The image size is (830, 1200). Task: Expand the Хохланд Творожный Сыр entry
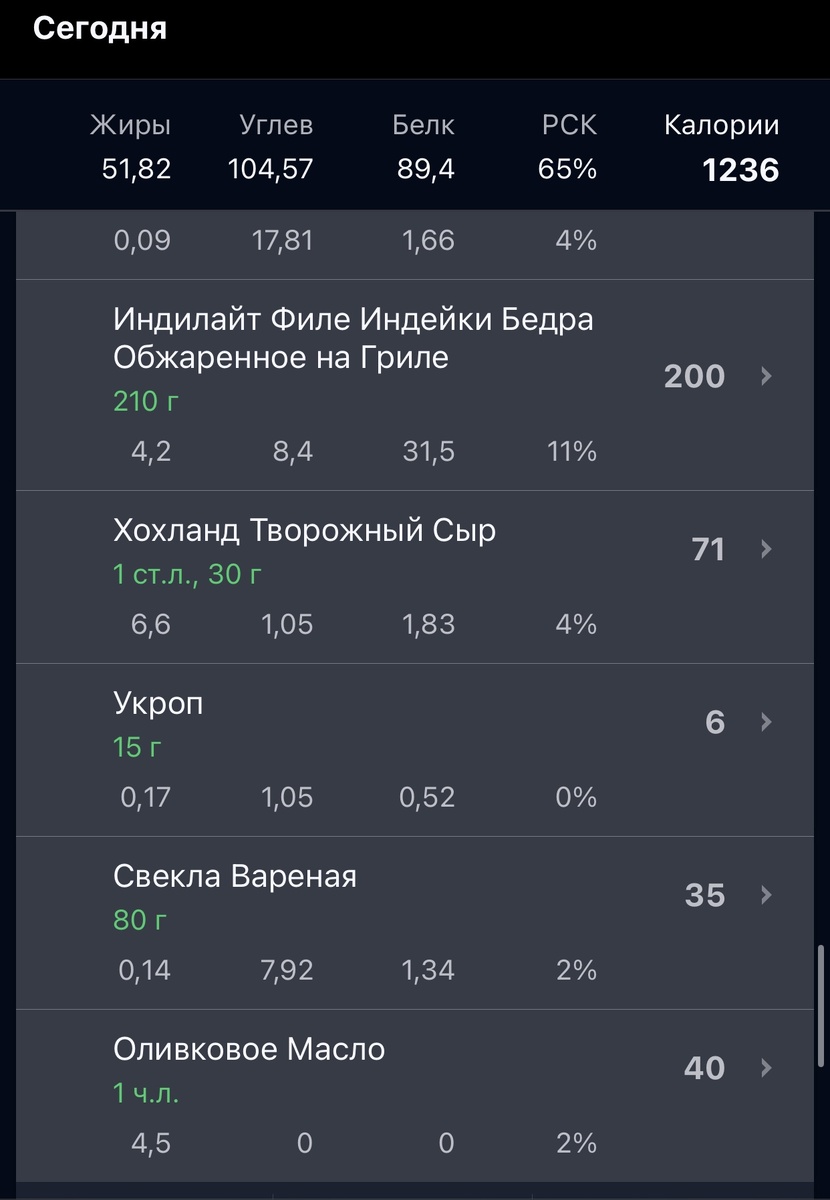(x=765, y=549)
